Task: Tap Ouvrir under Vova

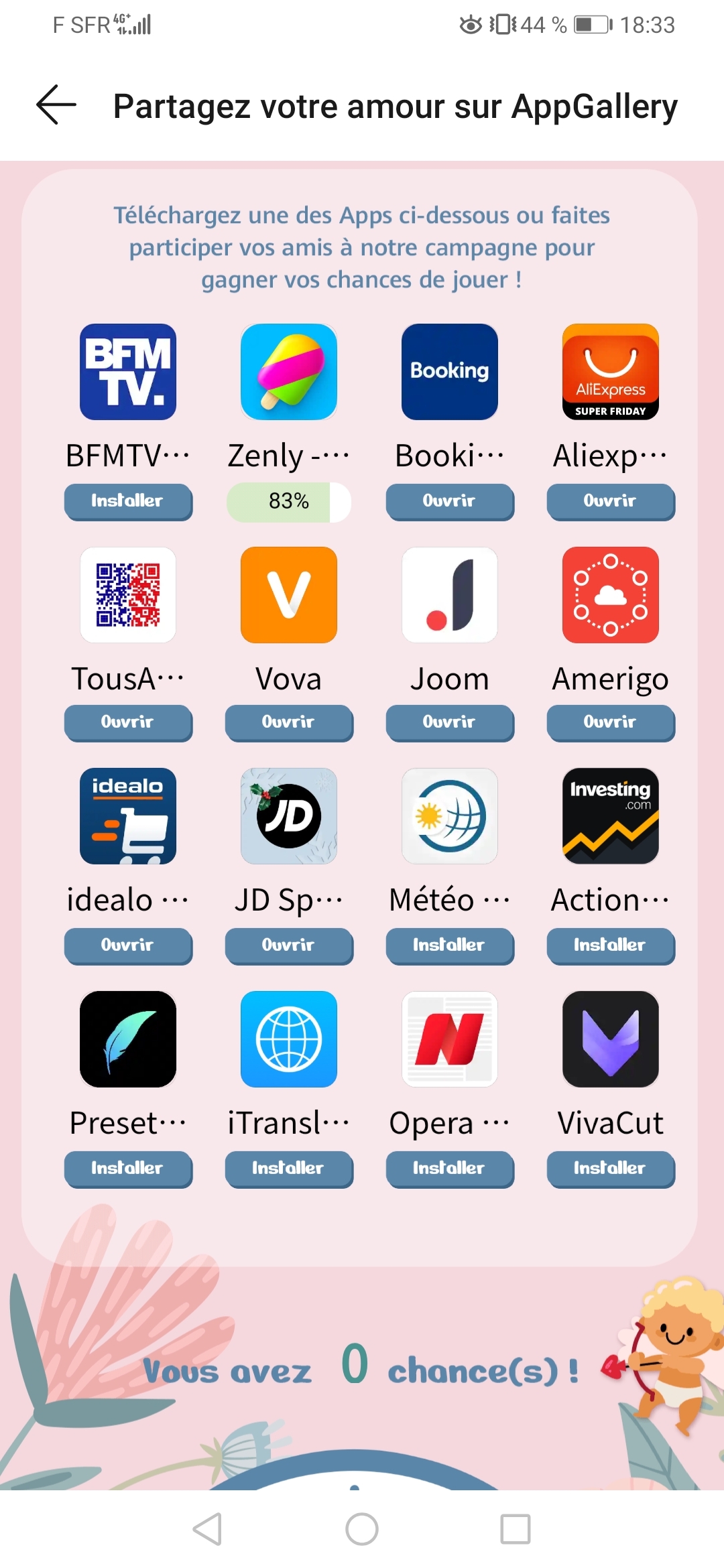Action: point(289,722)
